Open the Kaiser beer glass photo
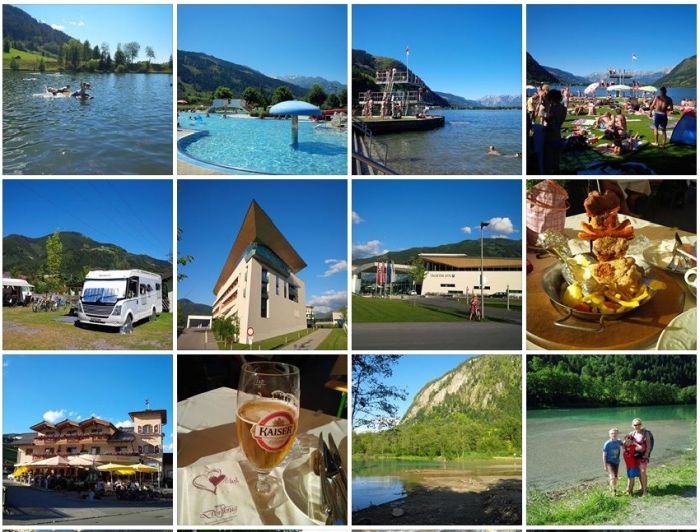 tap(262, 439)
